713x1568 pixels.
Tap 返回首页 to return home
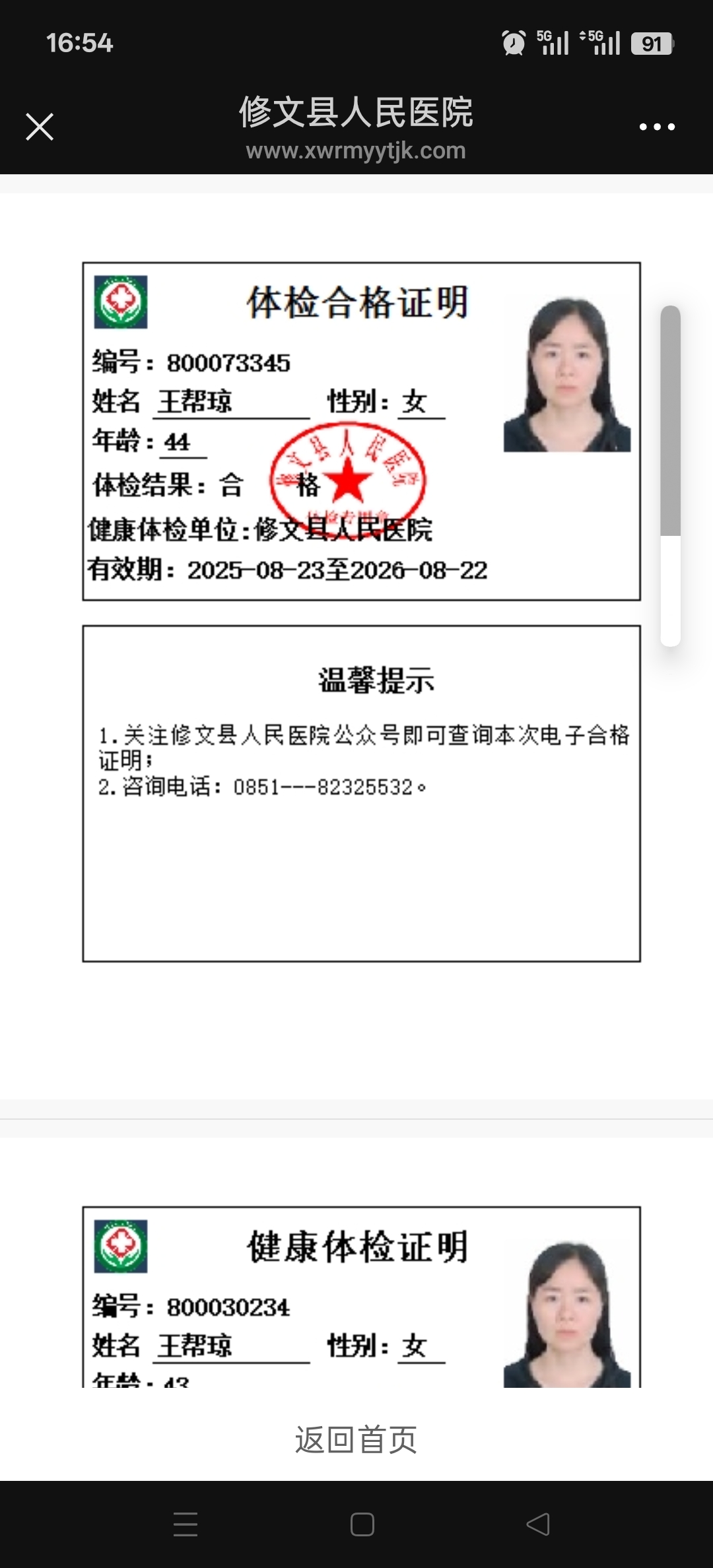356,1440
